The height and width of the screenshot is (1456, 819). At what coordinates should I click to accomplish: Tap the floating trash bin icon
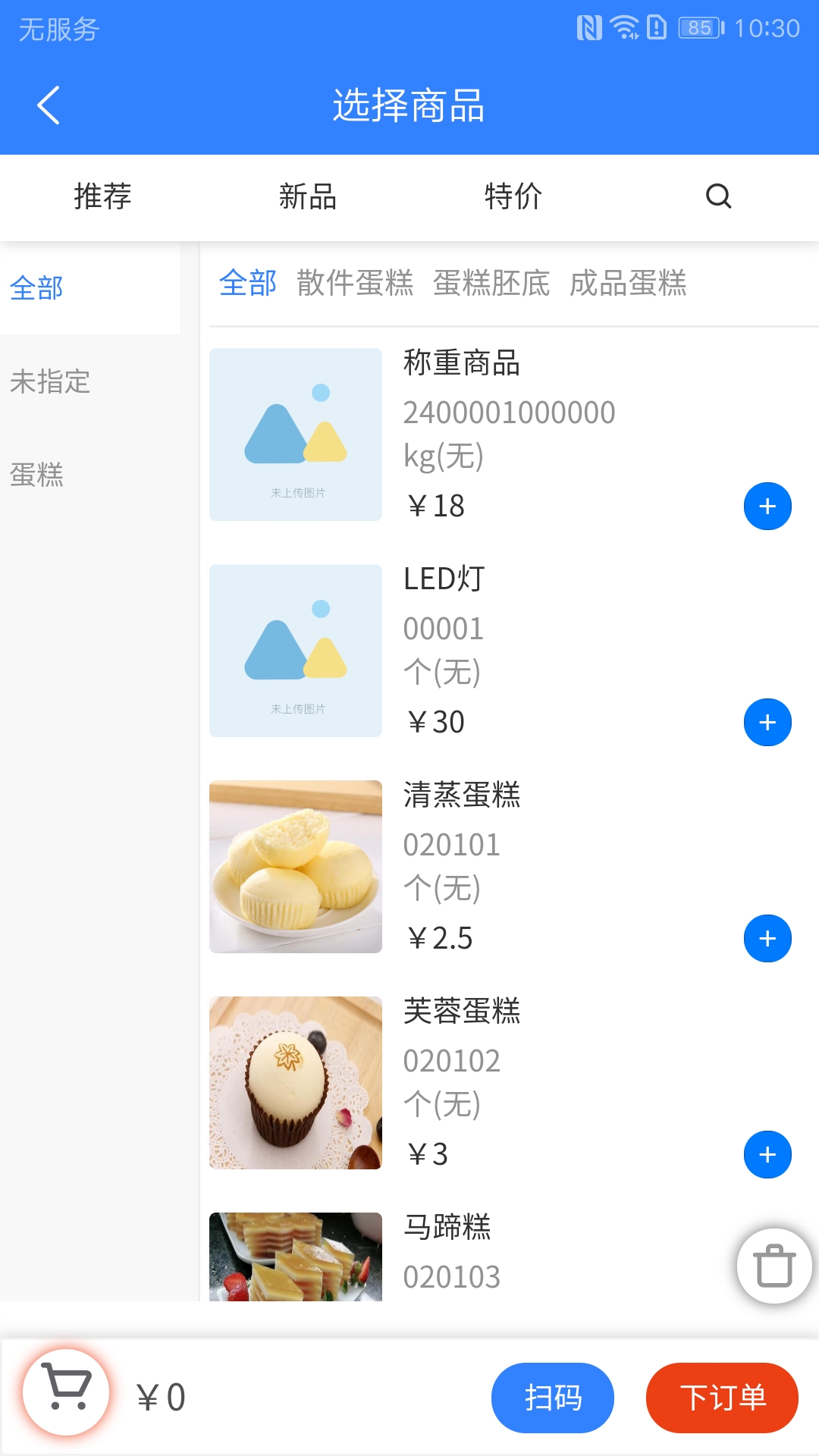774,1266
